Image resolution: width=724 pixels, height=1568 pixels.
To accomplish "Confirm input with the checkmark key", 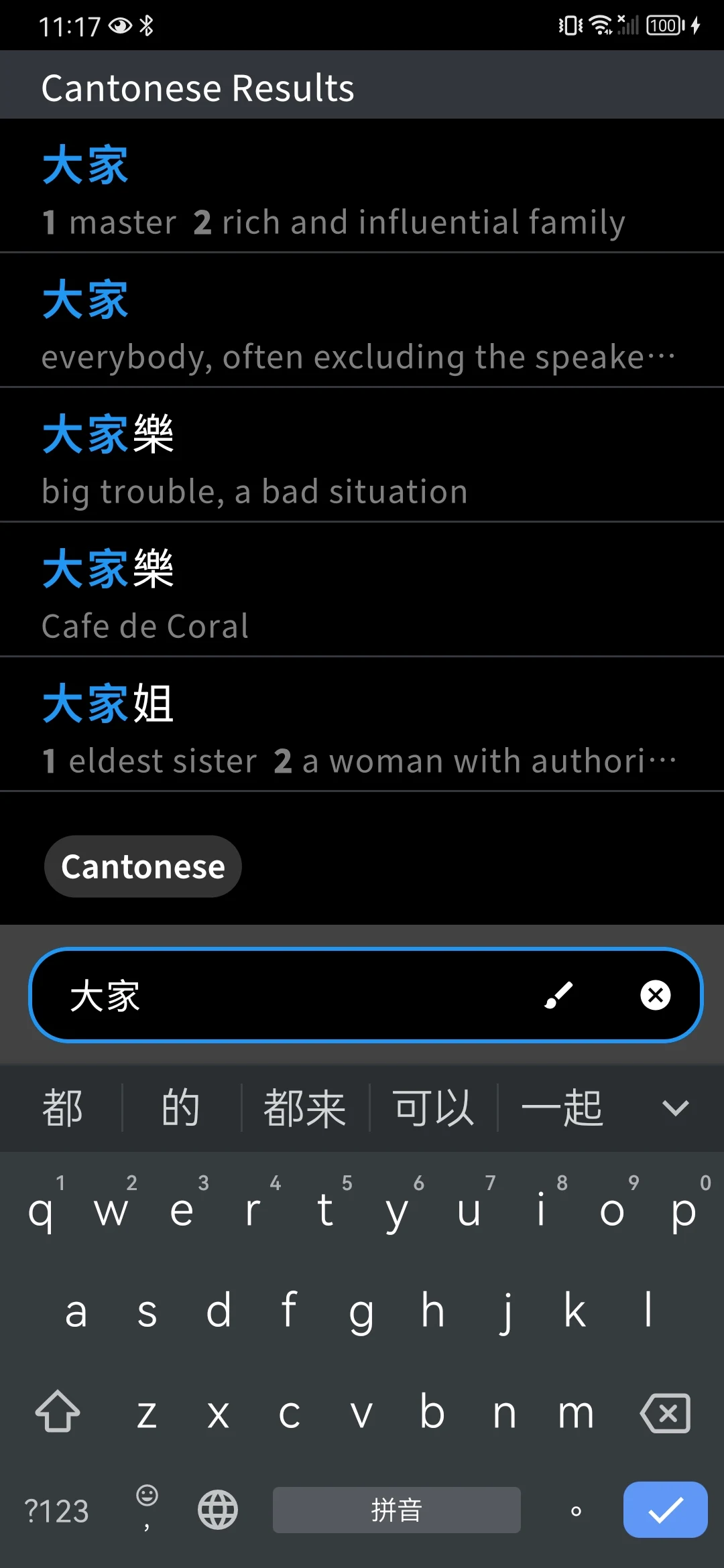I will coord(665,1510).
